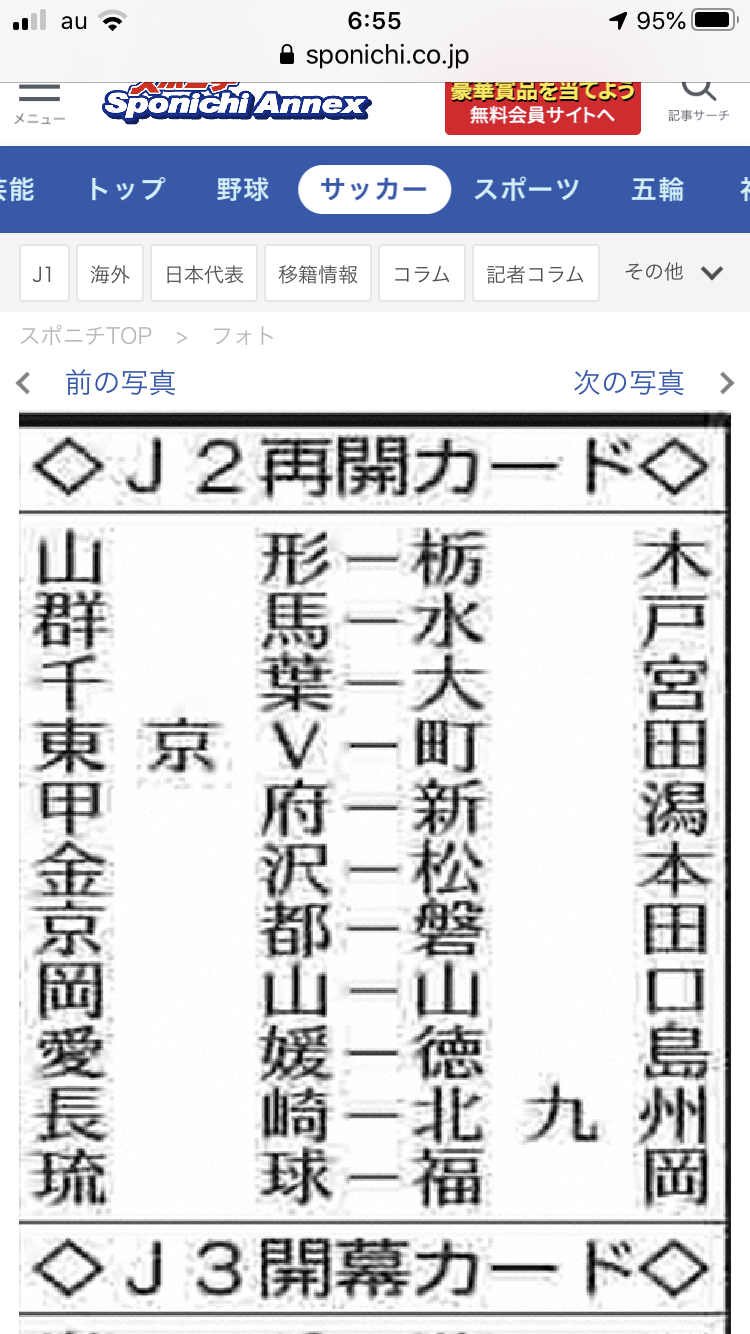Open the コラム sub-category
This screenshot has width=750, height=1334.
click(422, 273)
